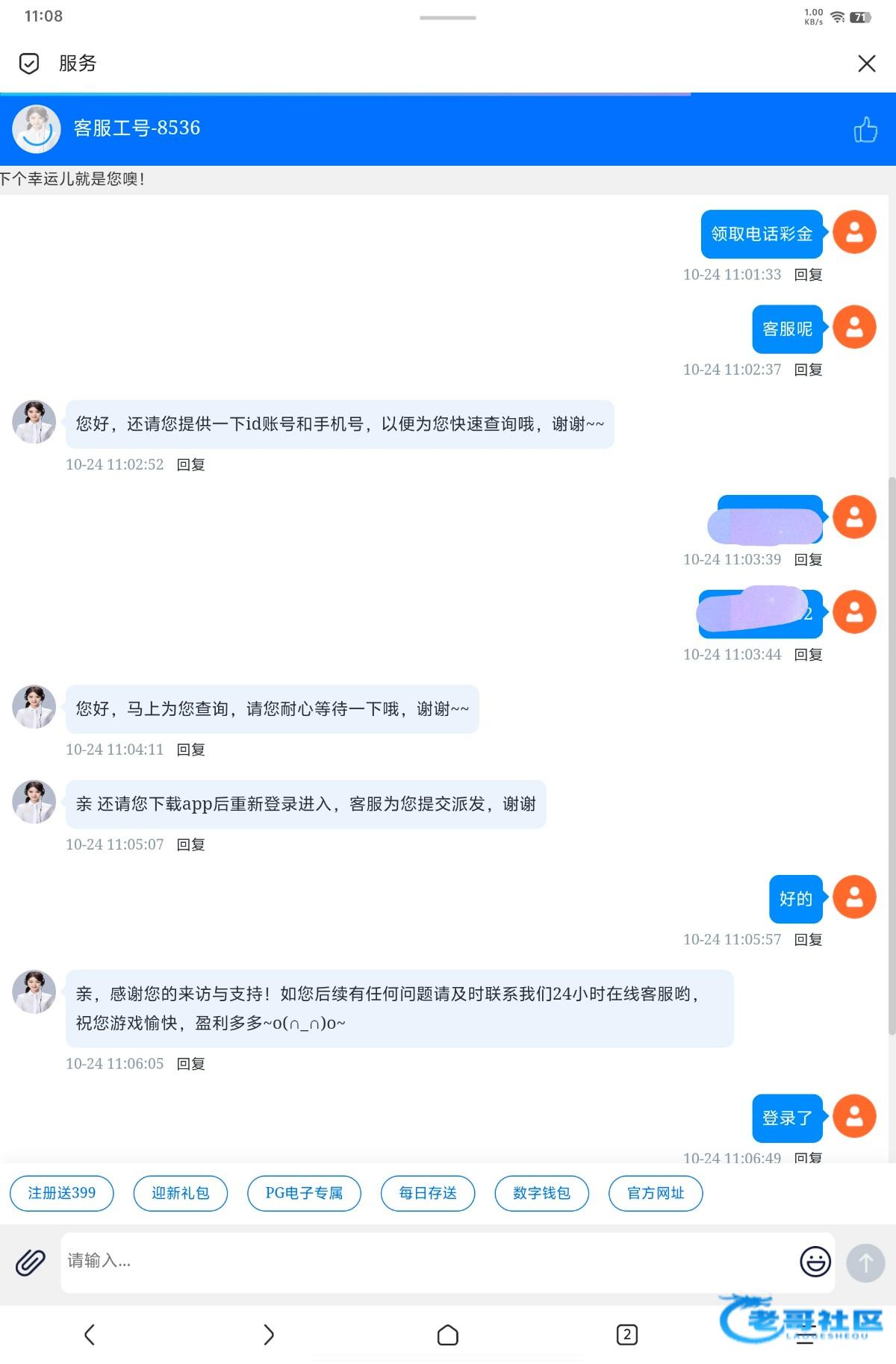Tap the 每日存送 shortcut chip
896x1364 pixels.
[428, 1192]
